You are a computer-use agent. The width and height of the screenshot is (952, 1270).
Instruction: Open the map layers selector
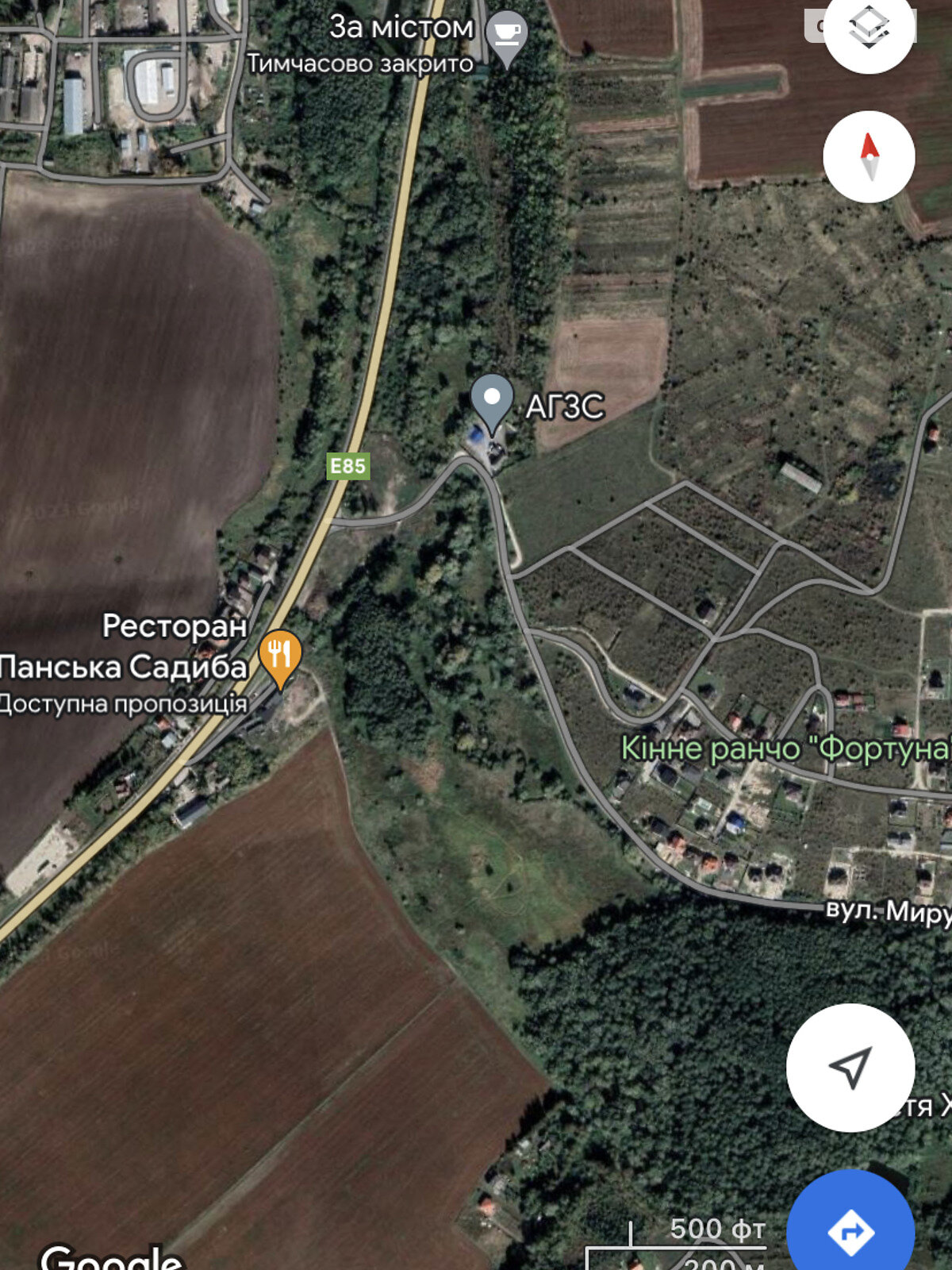point(869,29)
